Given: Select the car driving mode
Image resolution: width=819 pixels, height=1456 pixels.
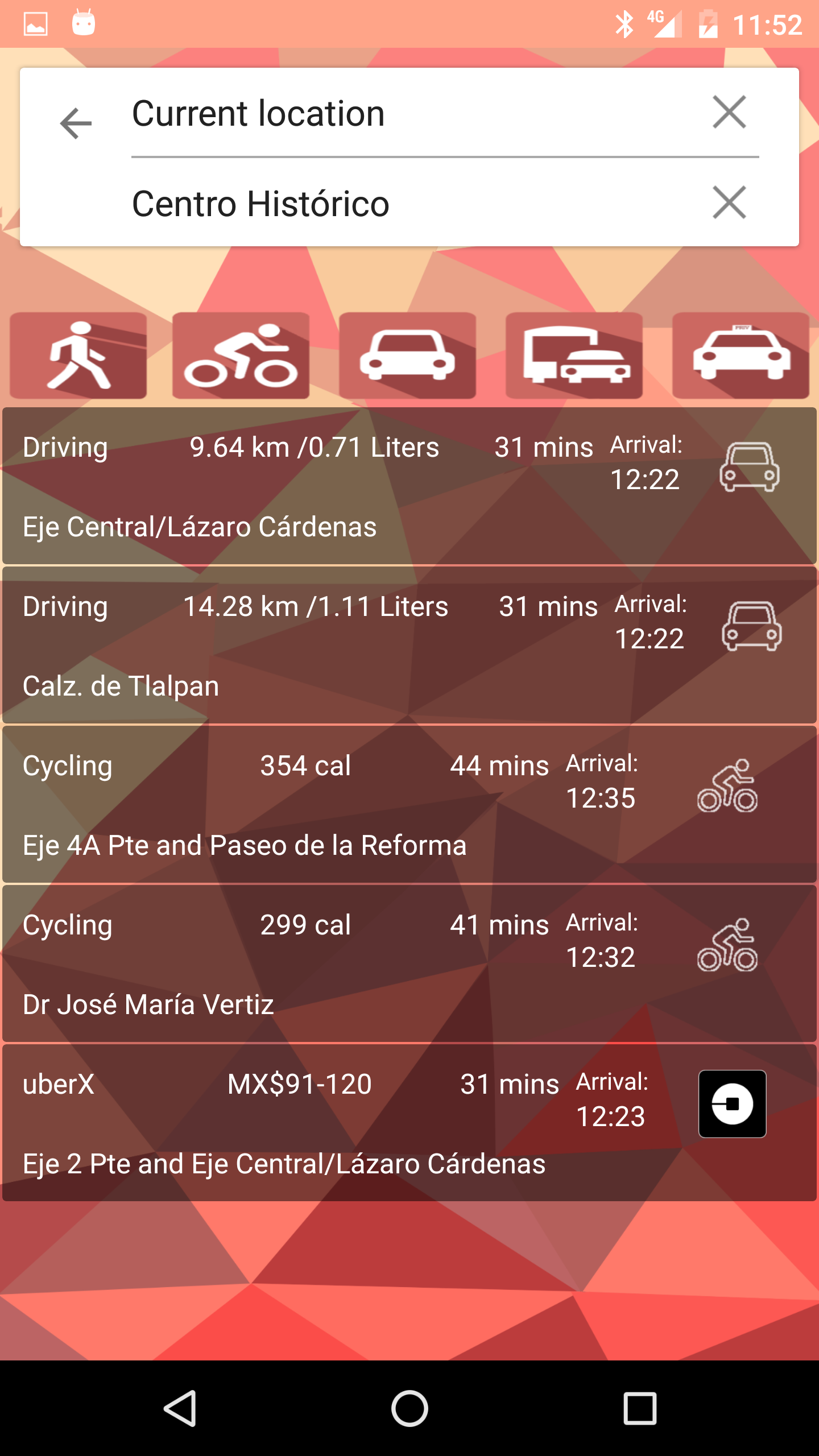Looking at the screenshot, I should coord(408,355).
